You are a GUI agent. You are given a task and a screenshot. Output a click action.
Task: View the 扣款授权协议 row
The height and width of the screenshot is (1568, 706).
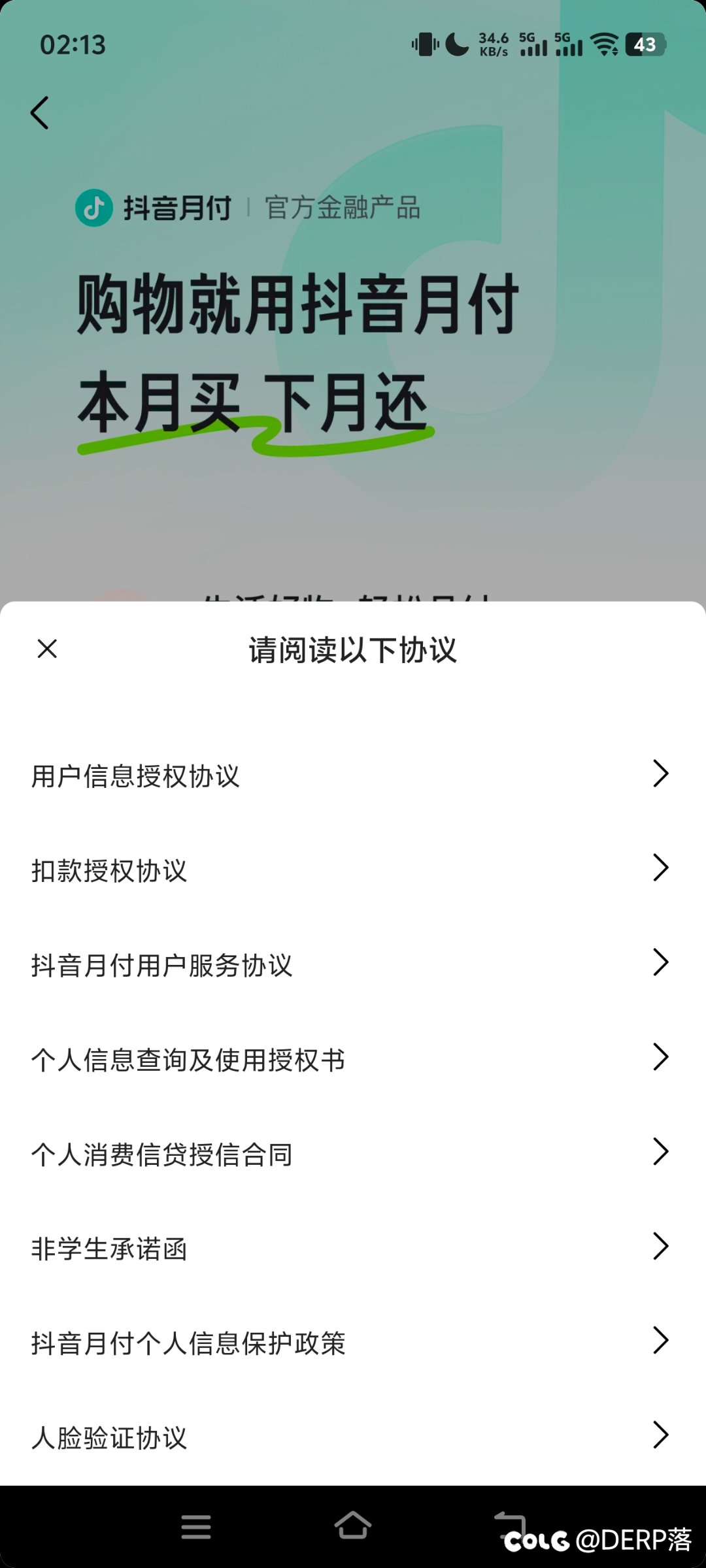[353, 870]
